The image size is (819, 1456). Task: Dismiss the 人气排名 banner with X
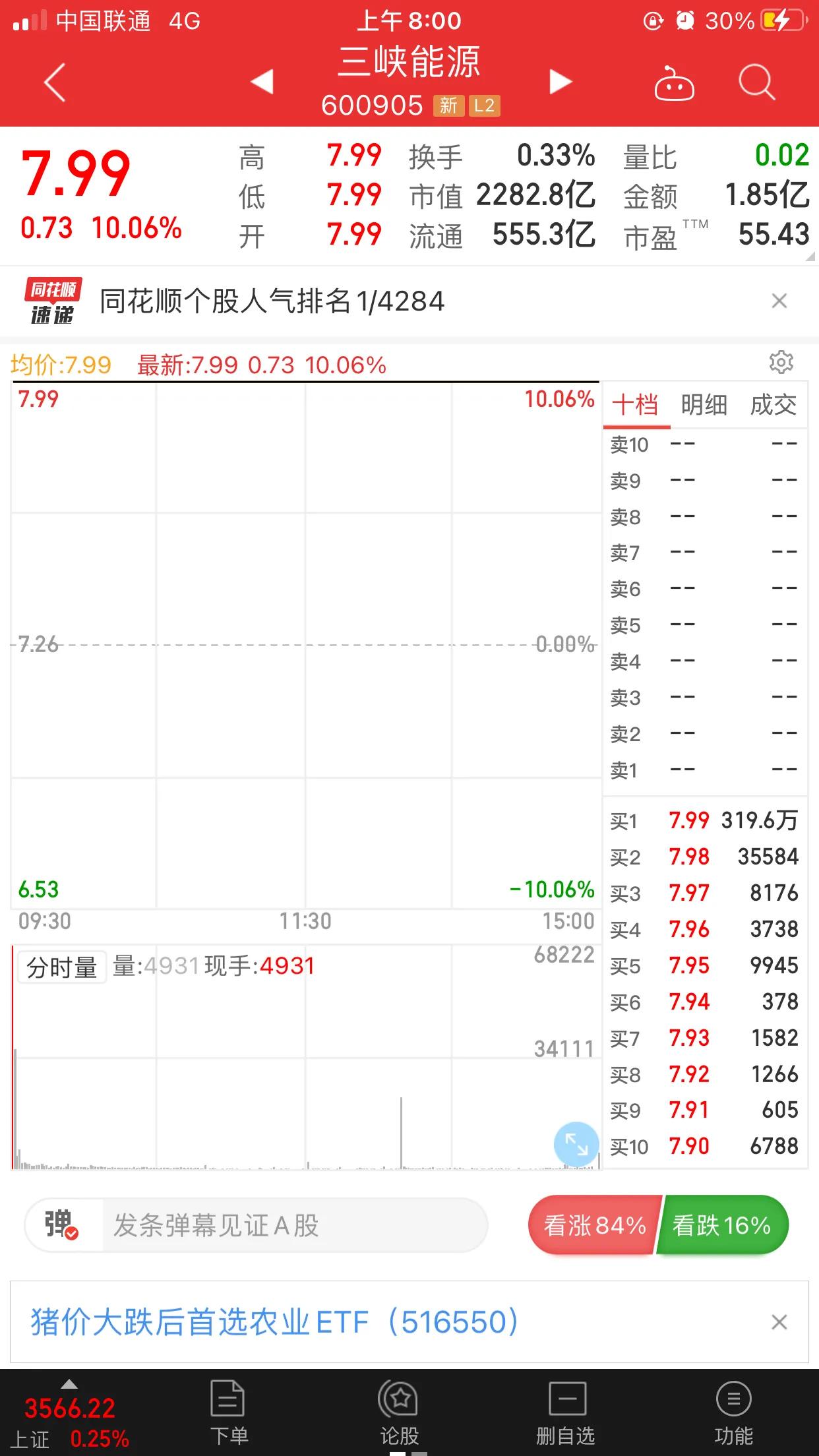click(779, 301)
